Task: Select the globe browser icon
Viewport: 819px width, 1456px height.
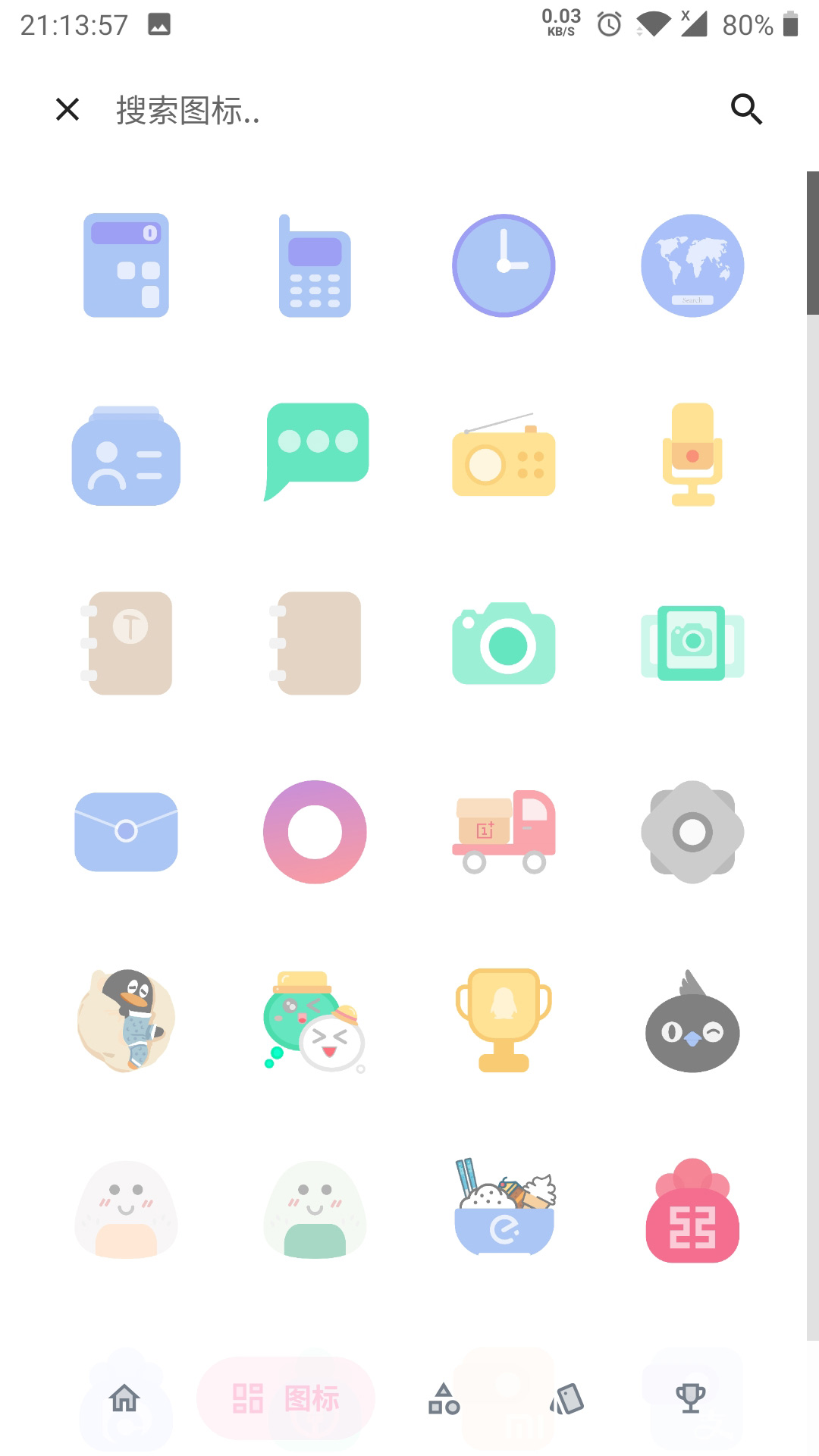Action: click(692, 265)
